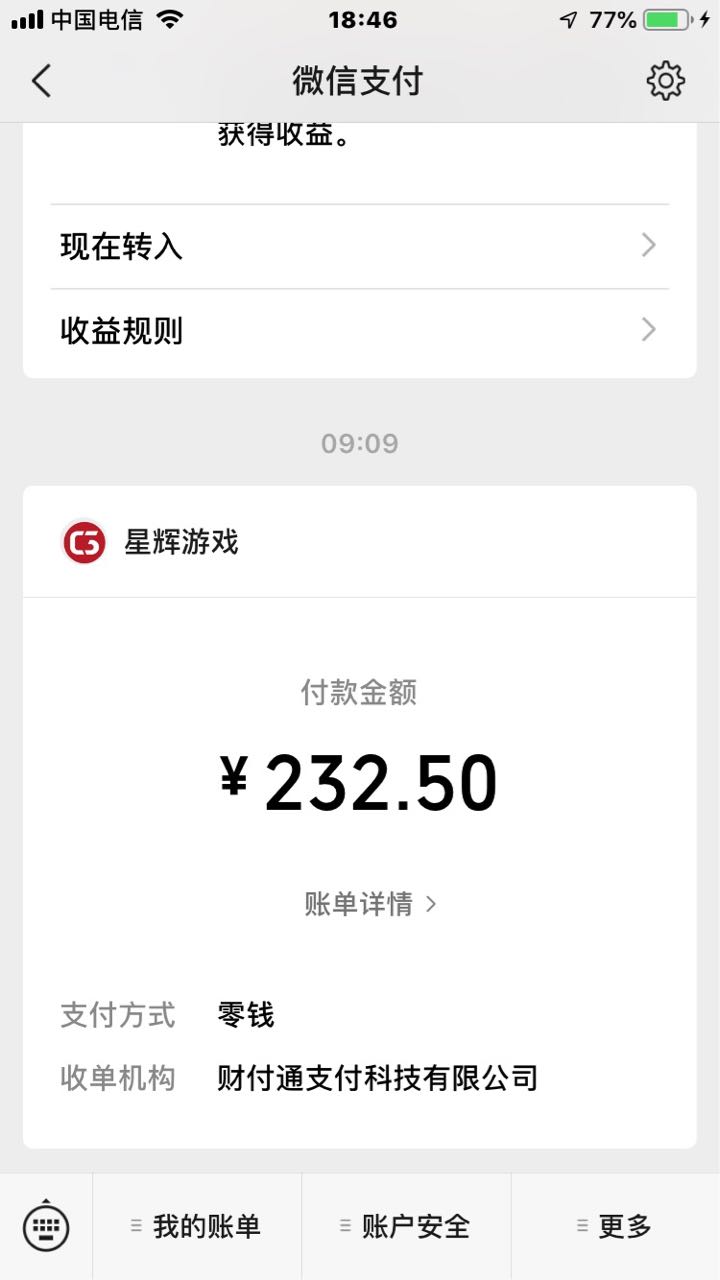
Task: Open the 账户安全 menu
Action: coord(406,1226)
